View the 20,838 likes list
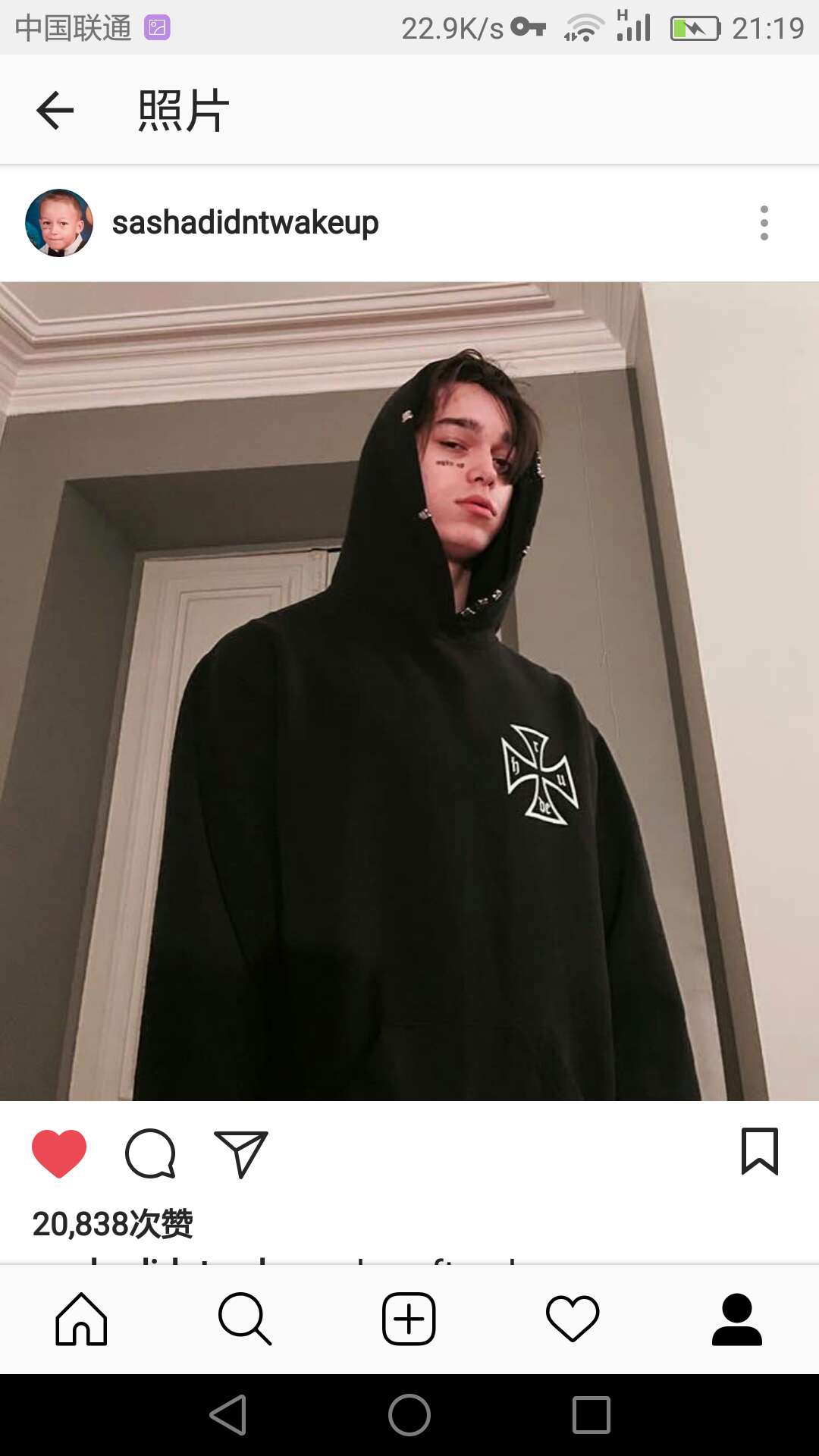 (x=112, y=1223)
